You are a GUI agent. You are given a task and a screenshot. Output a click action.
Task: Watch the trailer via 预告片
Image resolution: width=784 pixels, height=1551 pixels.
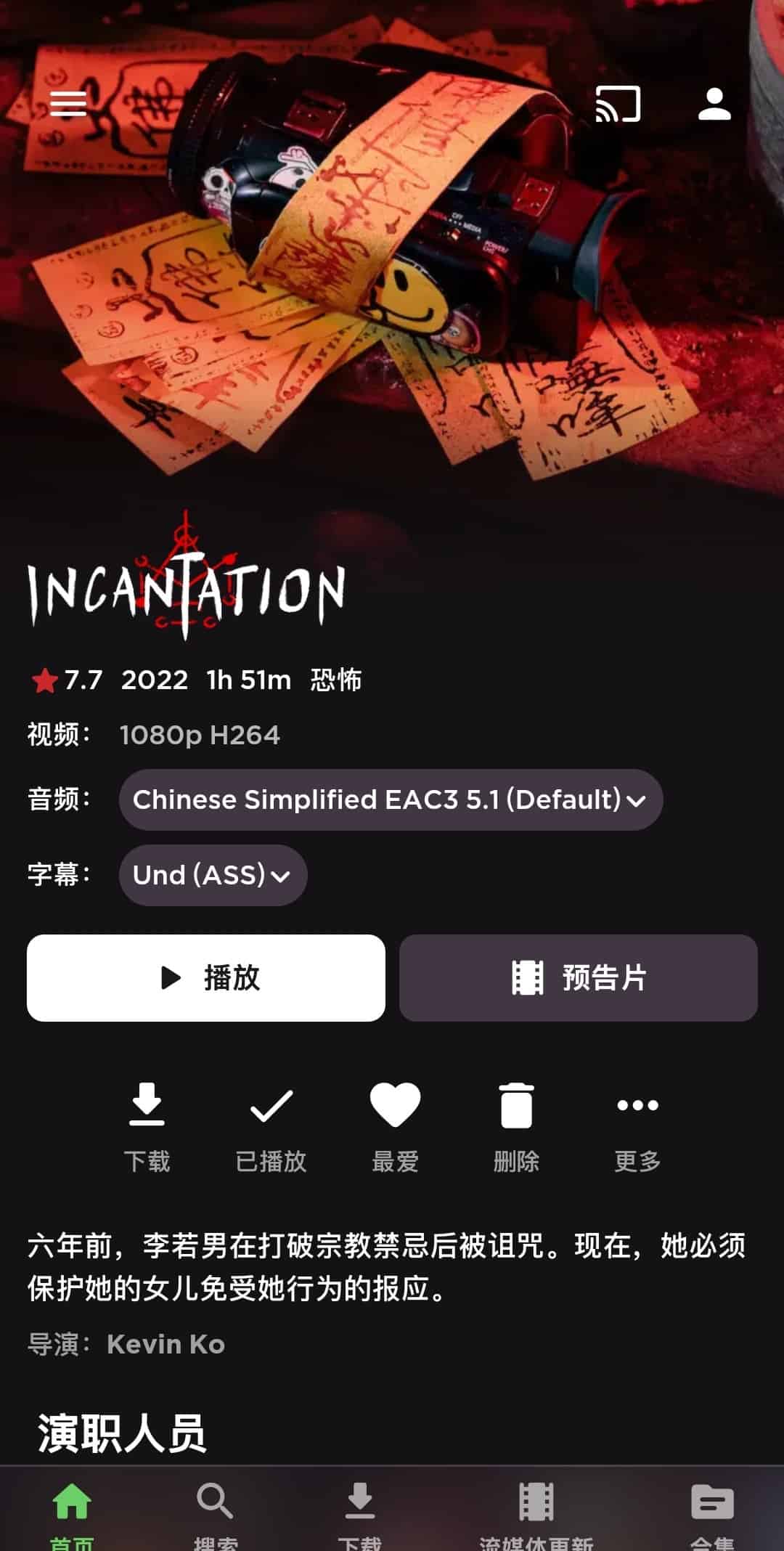pos(578,978)
